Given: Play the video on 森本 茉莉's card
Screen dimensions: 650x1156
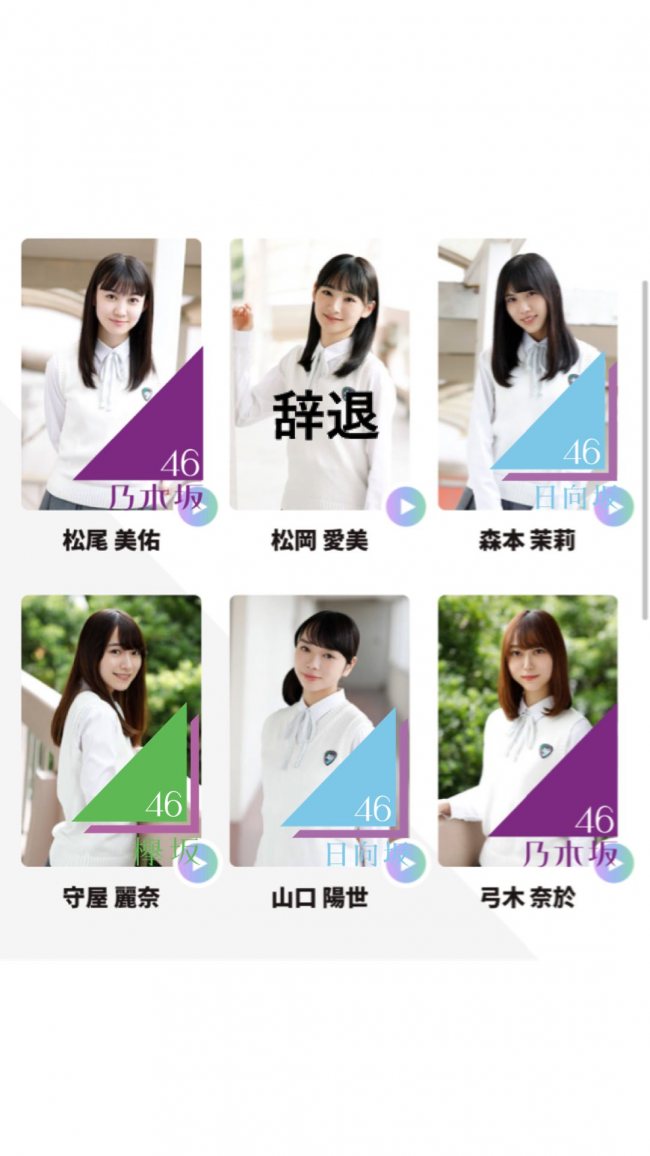Looking at the screenshot, I should point(613,507).
